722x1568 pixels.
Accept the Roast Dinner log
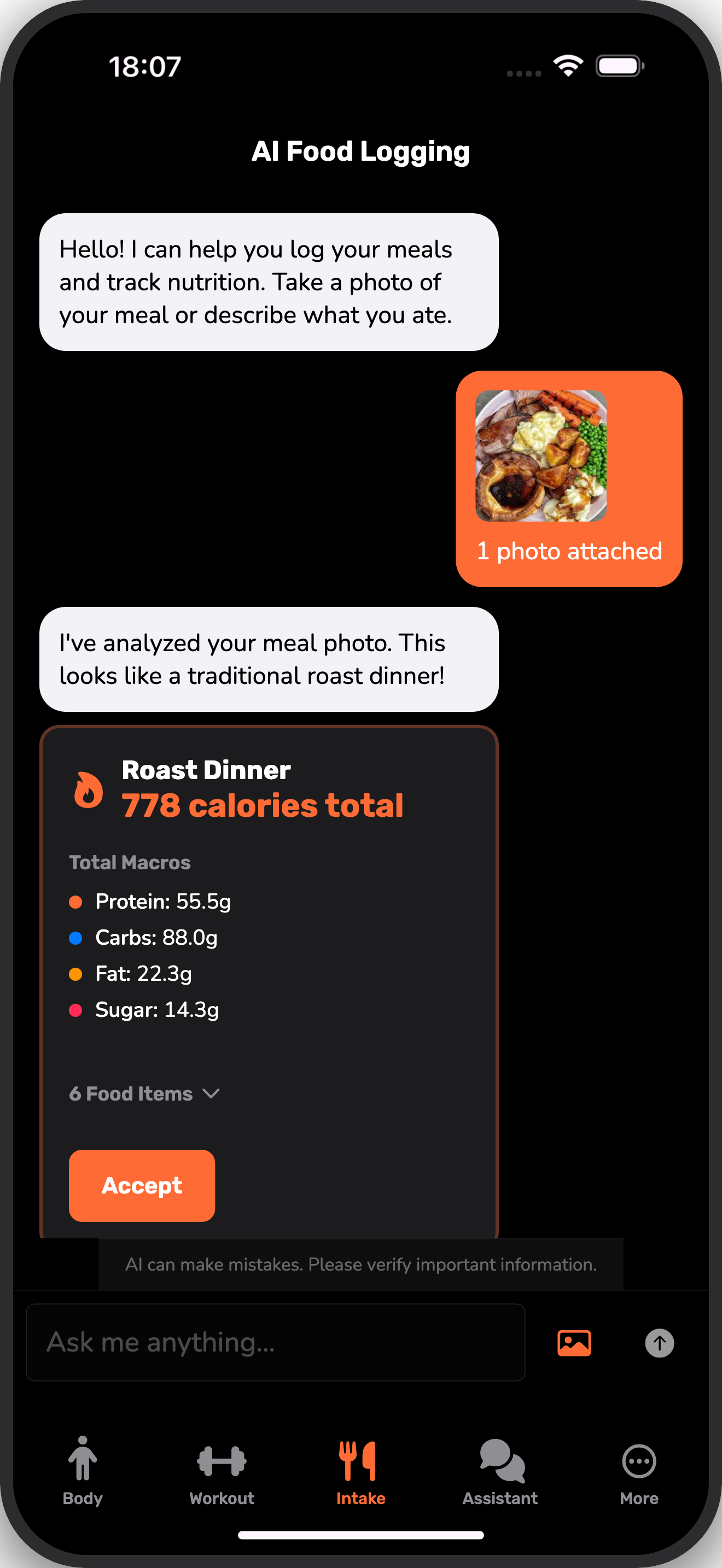(141, 1185)
